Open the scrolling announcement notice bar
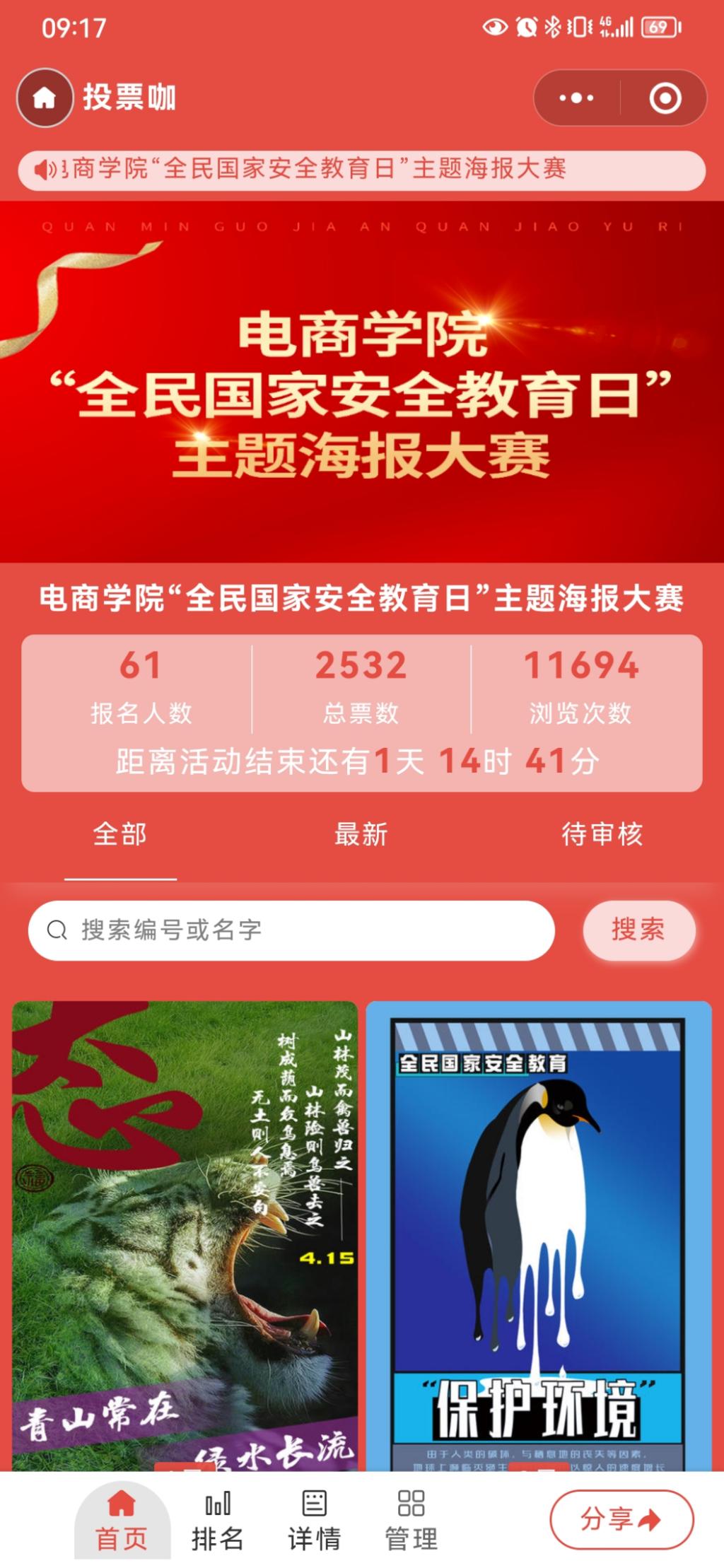This screenshot has width=724, height=1568. click(361, 170)
